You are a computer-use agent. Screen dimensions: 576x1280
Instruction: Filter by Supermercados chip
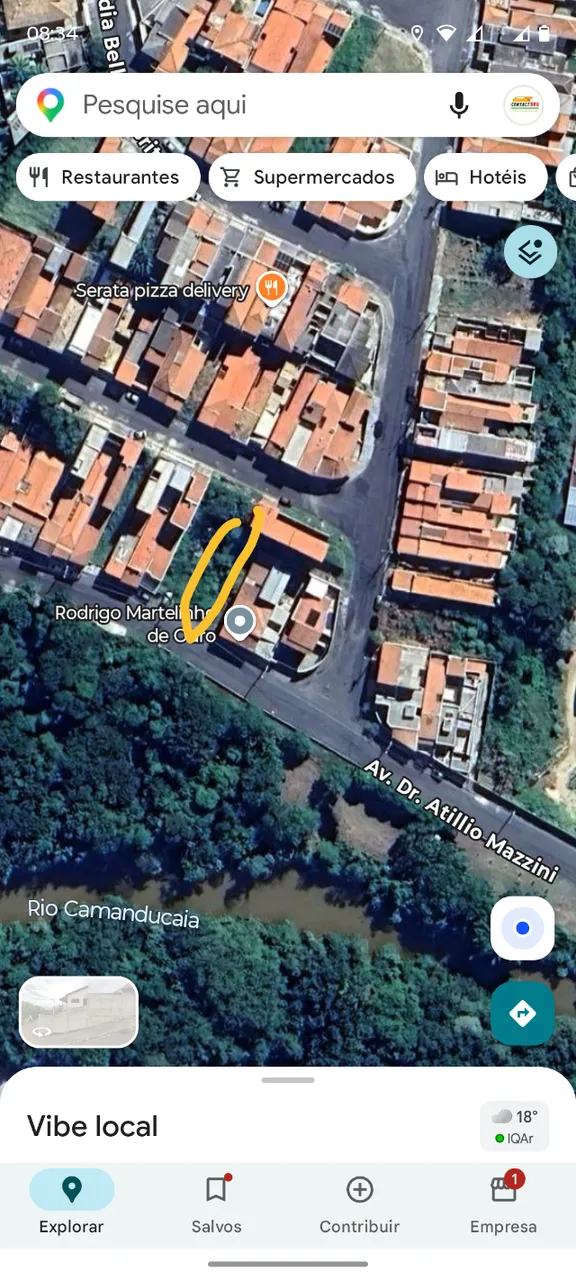[312, 177]
